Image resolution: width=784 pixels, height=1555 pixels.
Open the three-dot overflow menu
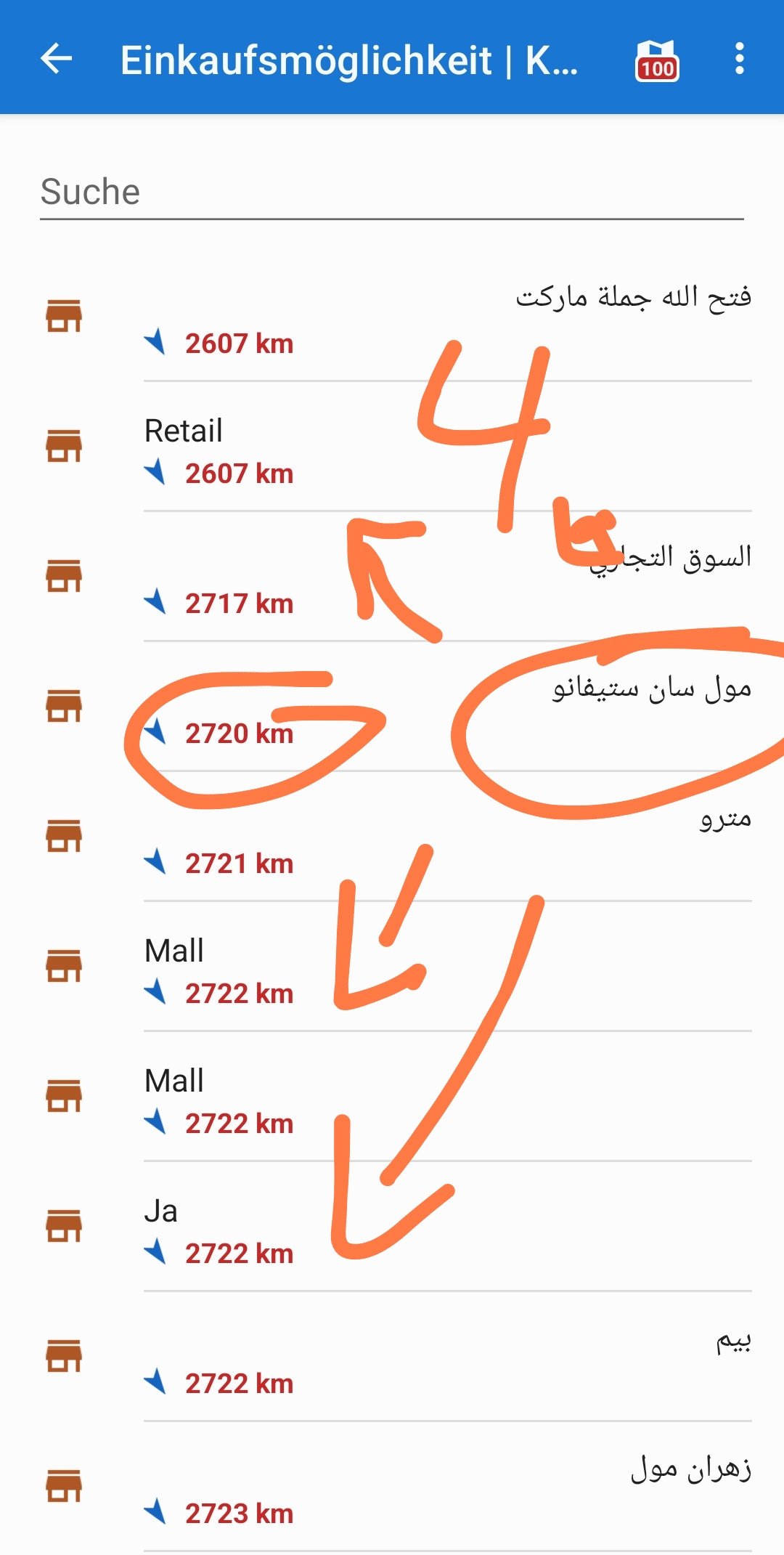[739, 59]
